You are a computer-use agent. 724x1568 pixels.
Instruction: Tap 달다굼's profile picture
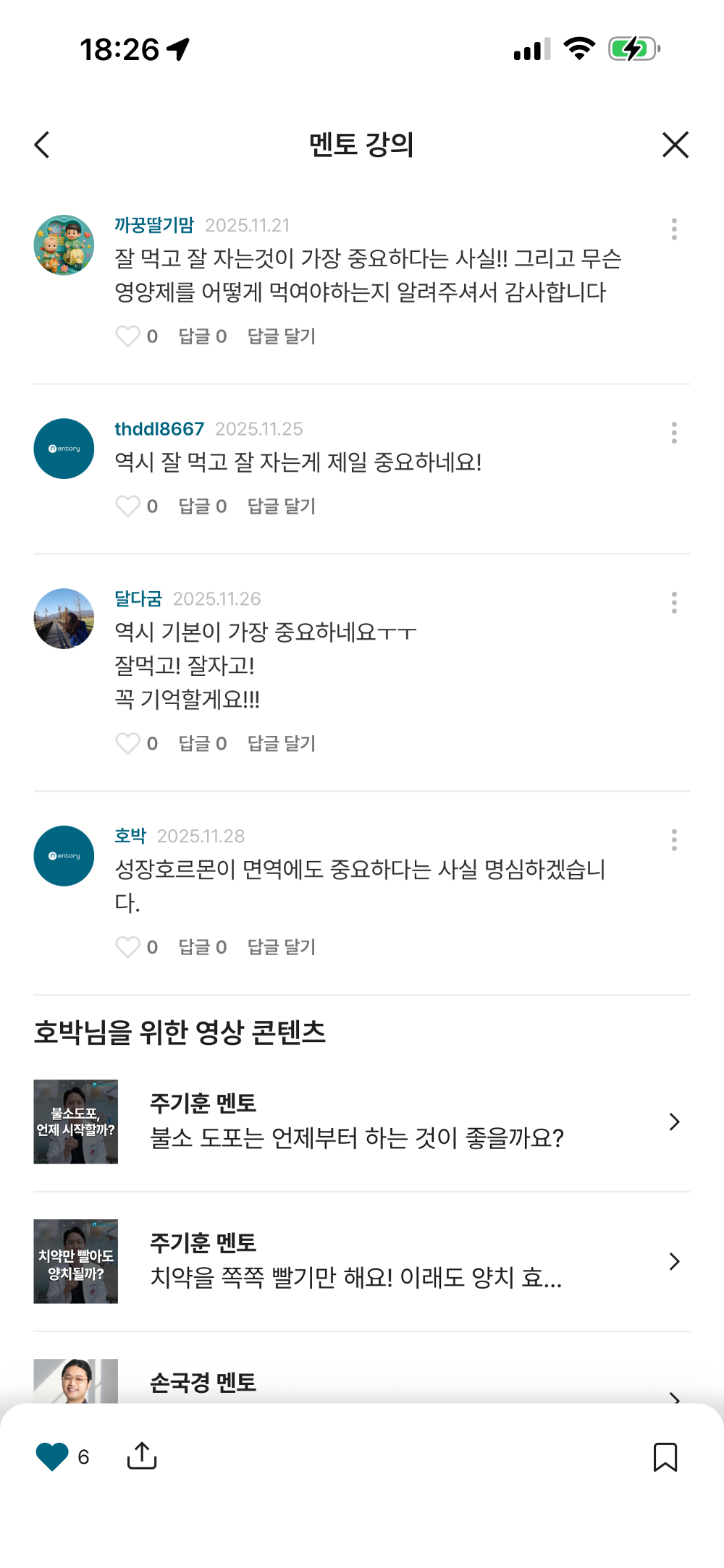63,617
